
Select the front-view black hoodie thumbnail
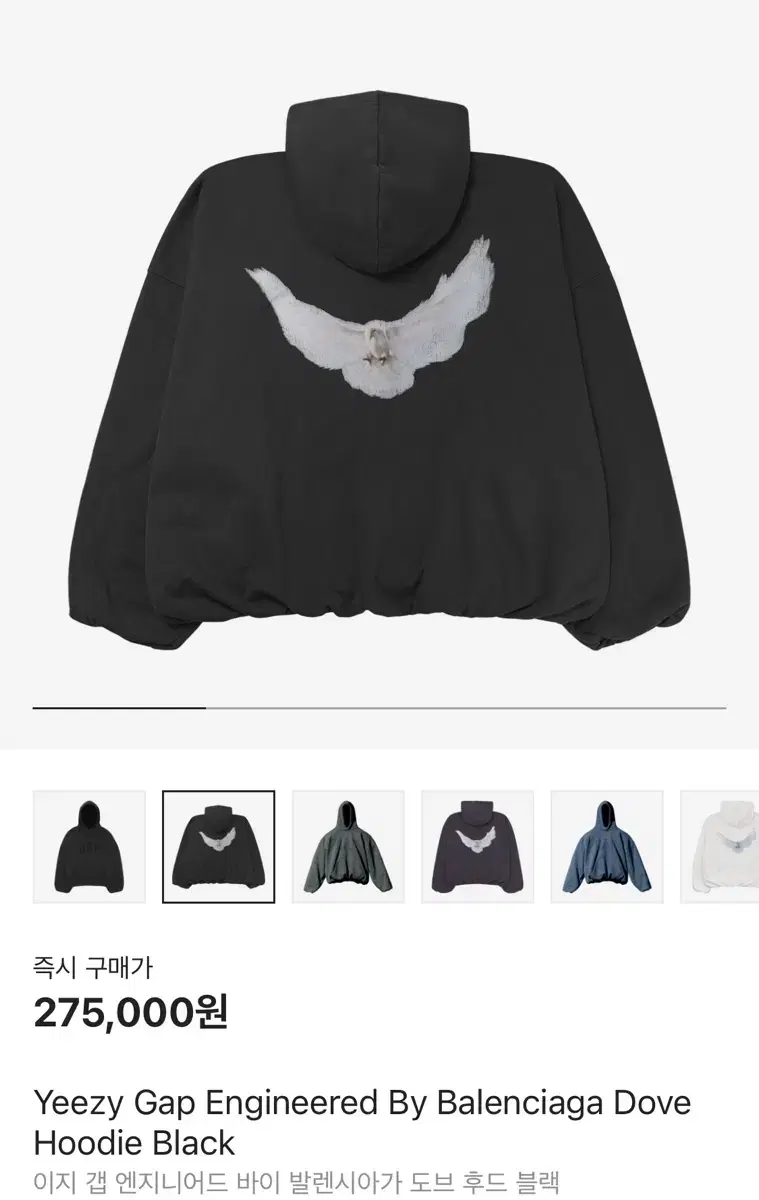tap(92, 845)
